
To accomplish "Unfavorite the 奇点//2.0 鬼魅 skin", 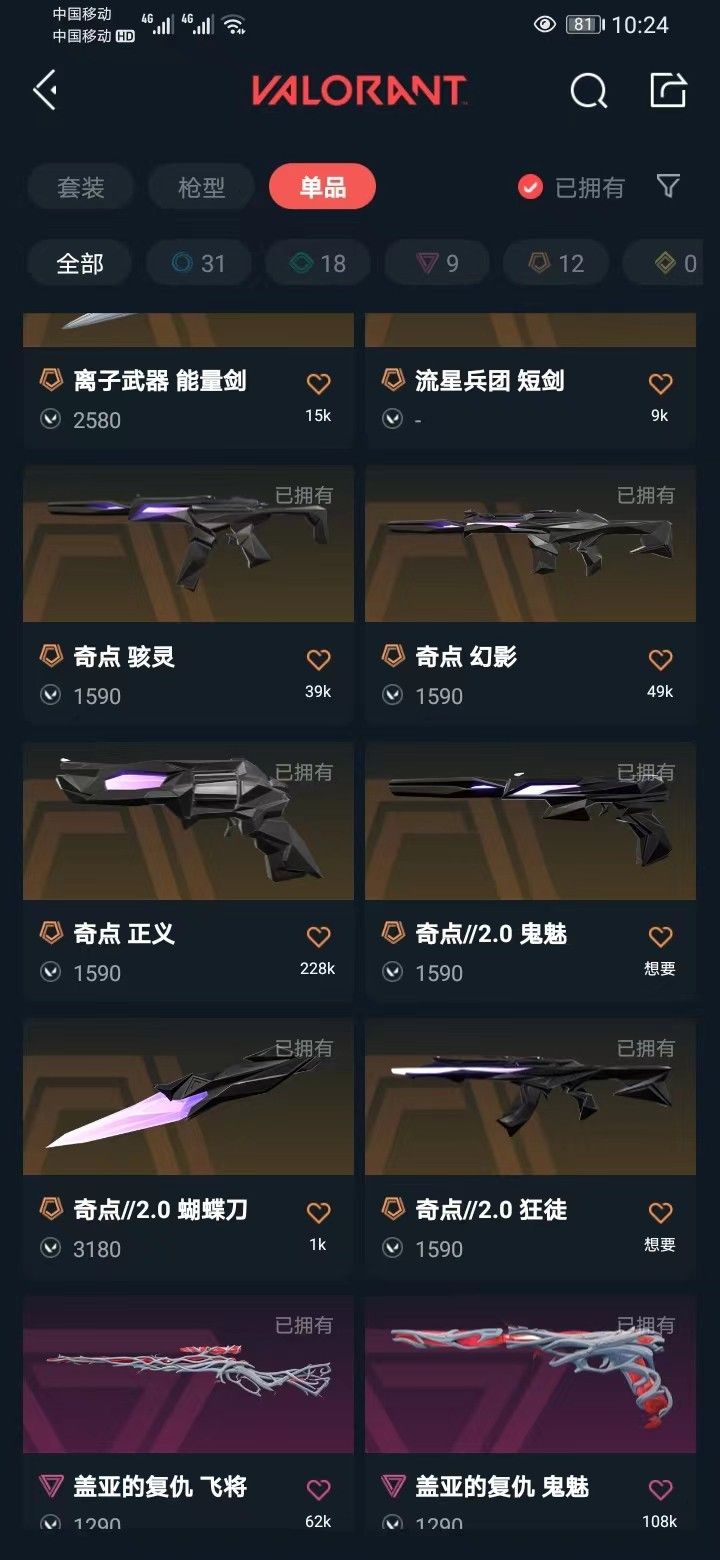I will [660, 936].
